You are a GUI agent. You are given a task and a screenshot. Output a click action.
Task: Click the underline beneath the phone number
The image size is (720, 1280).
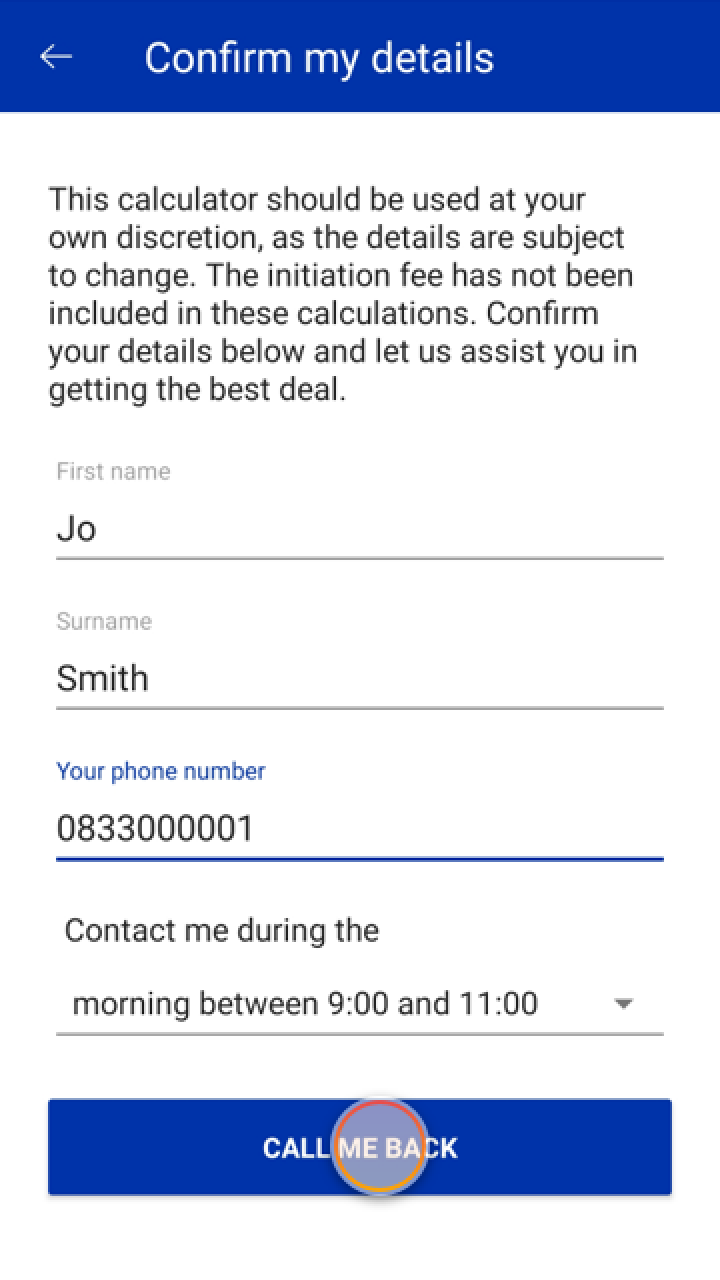pyautogui.click(x=360, y=858)
